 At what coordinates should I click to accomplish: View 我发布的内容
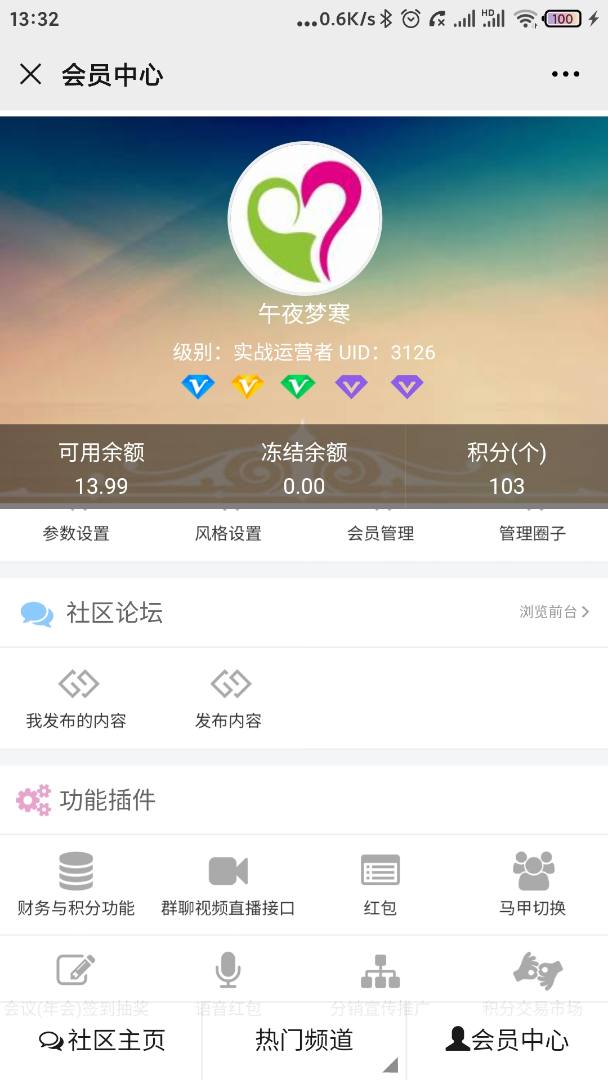[76, 698]
